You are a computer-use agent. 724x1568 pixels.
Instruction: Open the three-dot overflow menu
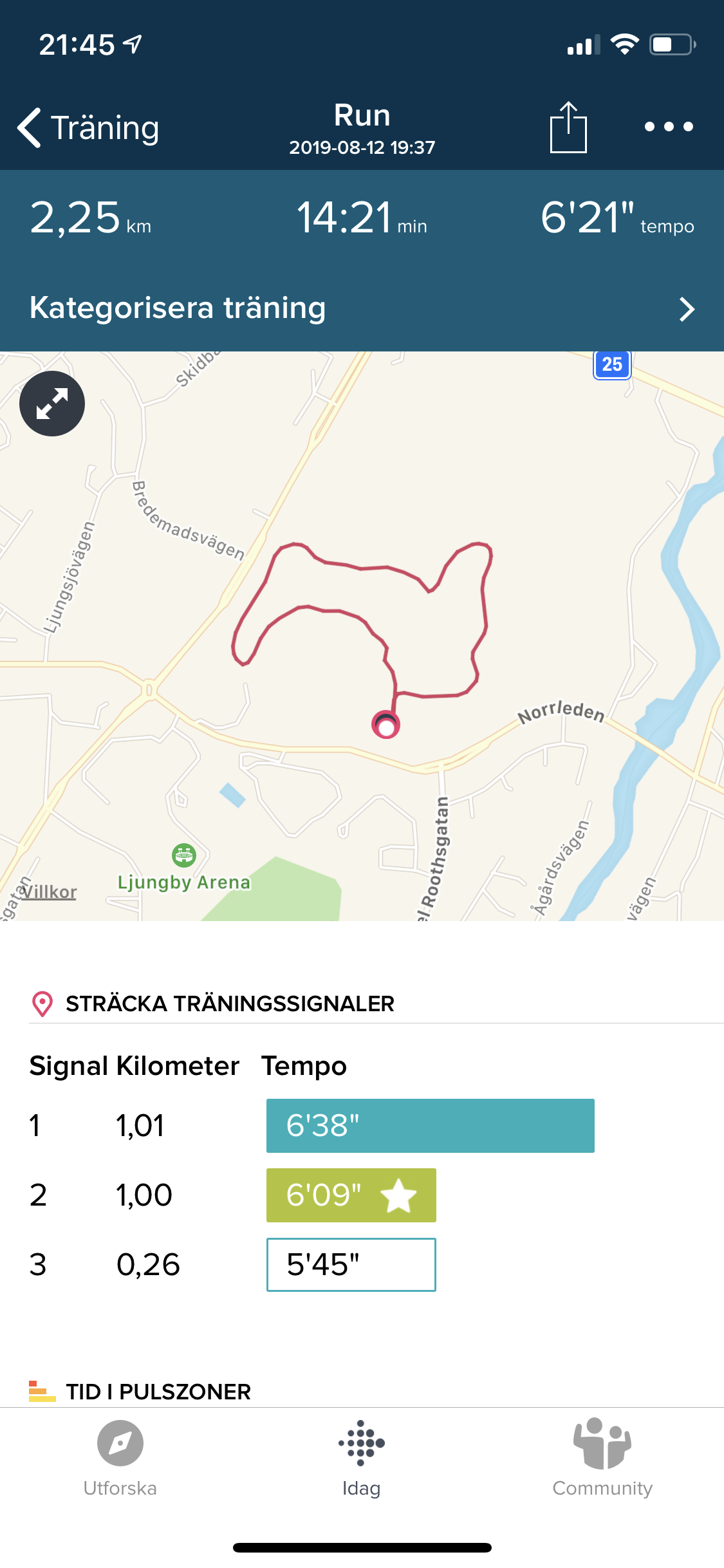tap(669, 127)
